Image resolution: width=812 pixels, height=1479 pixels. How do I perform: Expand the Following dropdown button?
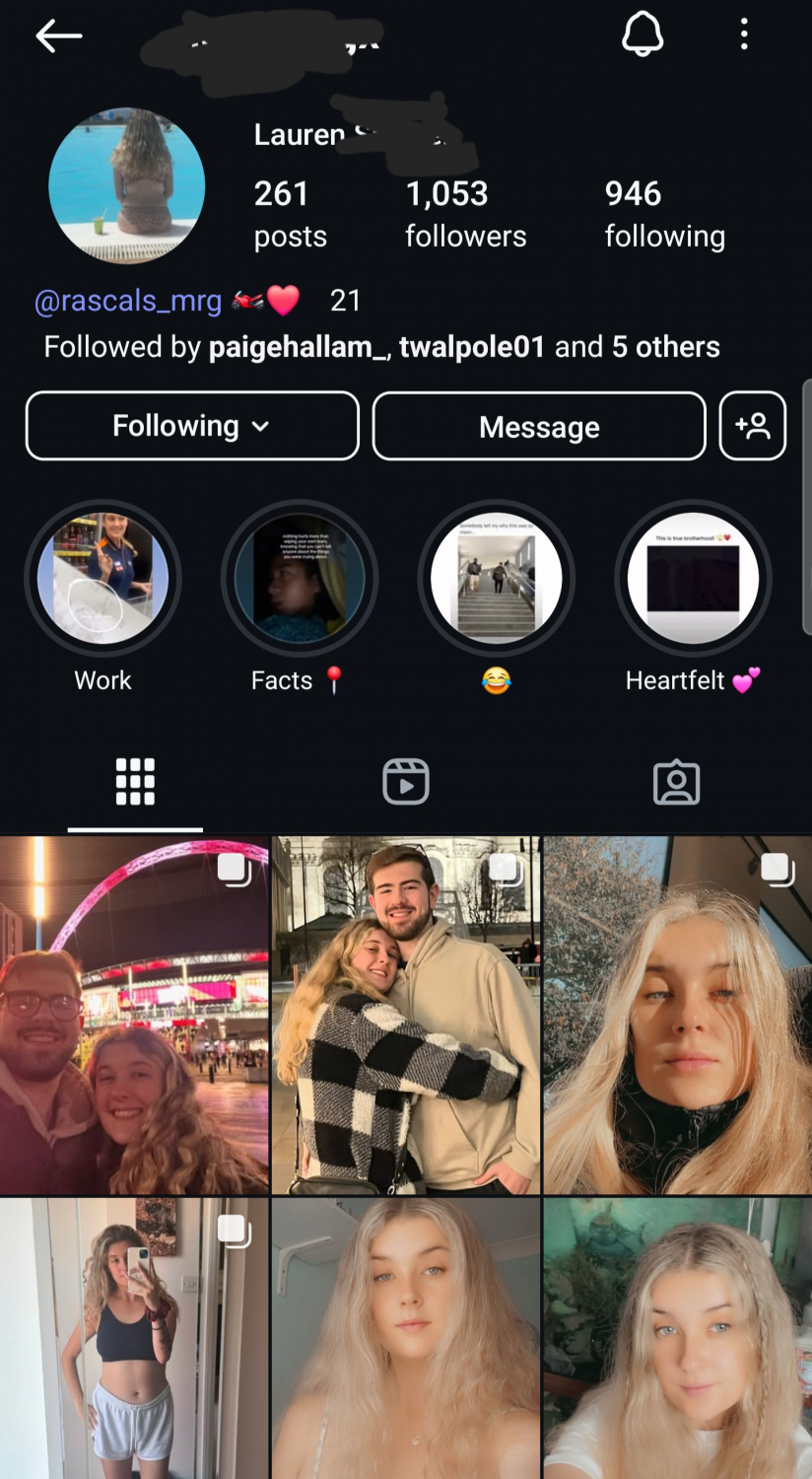pyautogui.click(x=192, y=426)
